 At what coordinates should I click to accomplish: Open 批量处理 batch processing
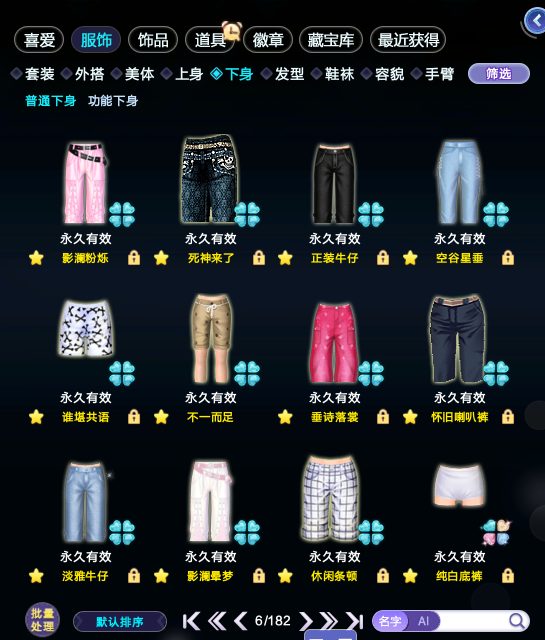(x=42, y=620)
